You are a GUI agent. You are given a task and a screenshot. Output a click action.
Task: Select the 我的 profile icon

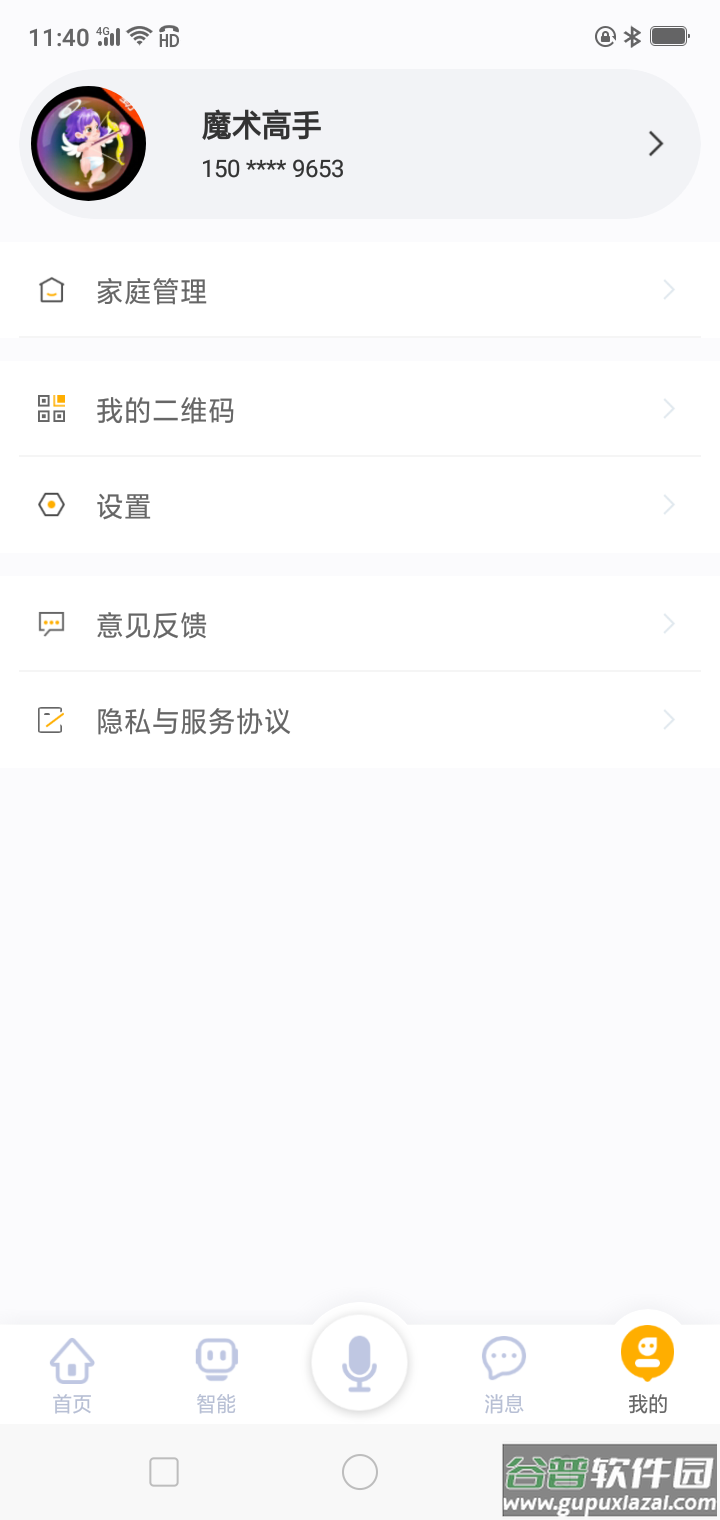(647, 1353)
